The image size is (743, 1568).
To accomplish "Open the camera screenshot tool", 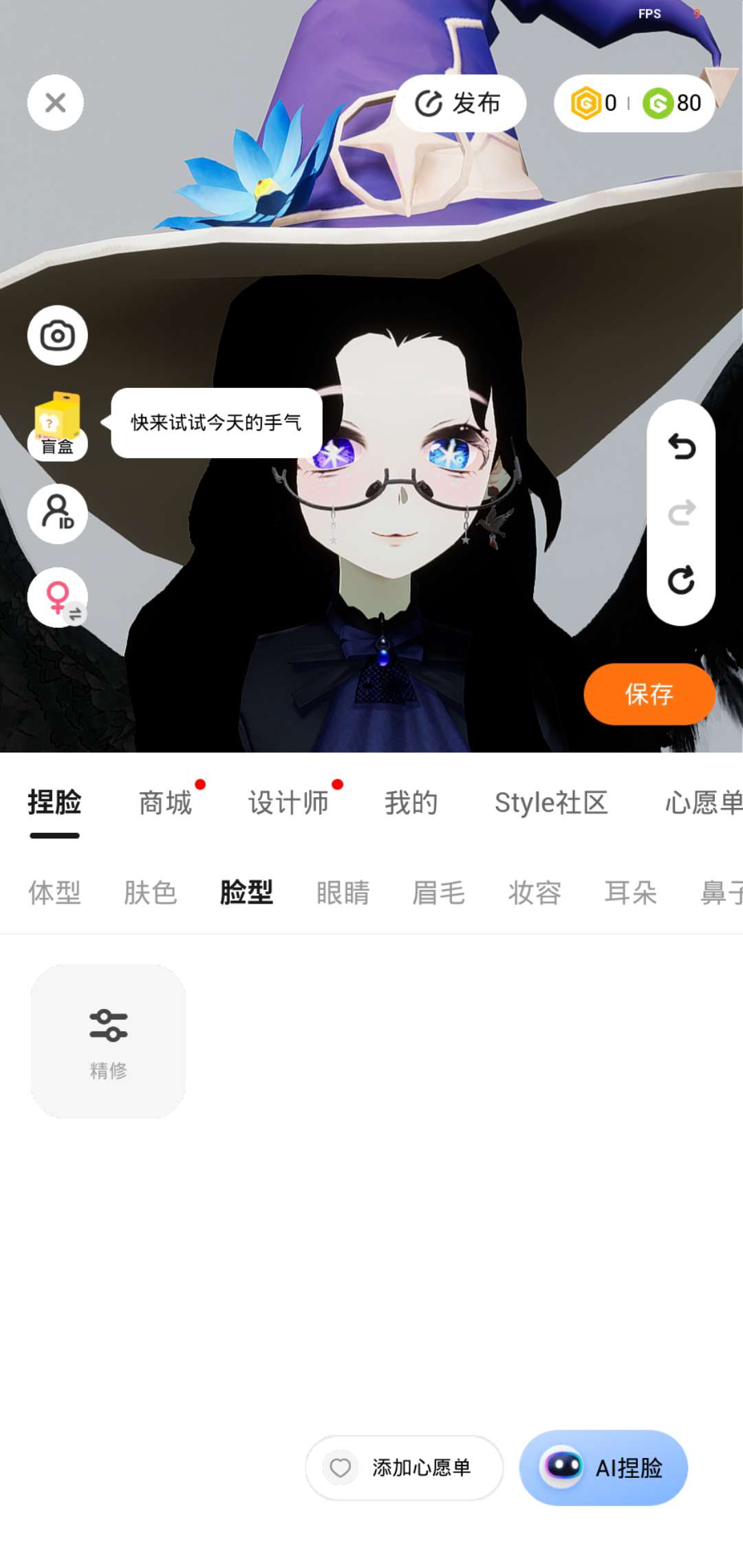I will 57,336.
